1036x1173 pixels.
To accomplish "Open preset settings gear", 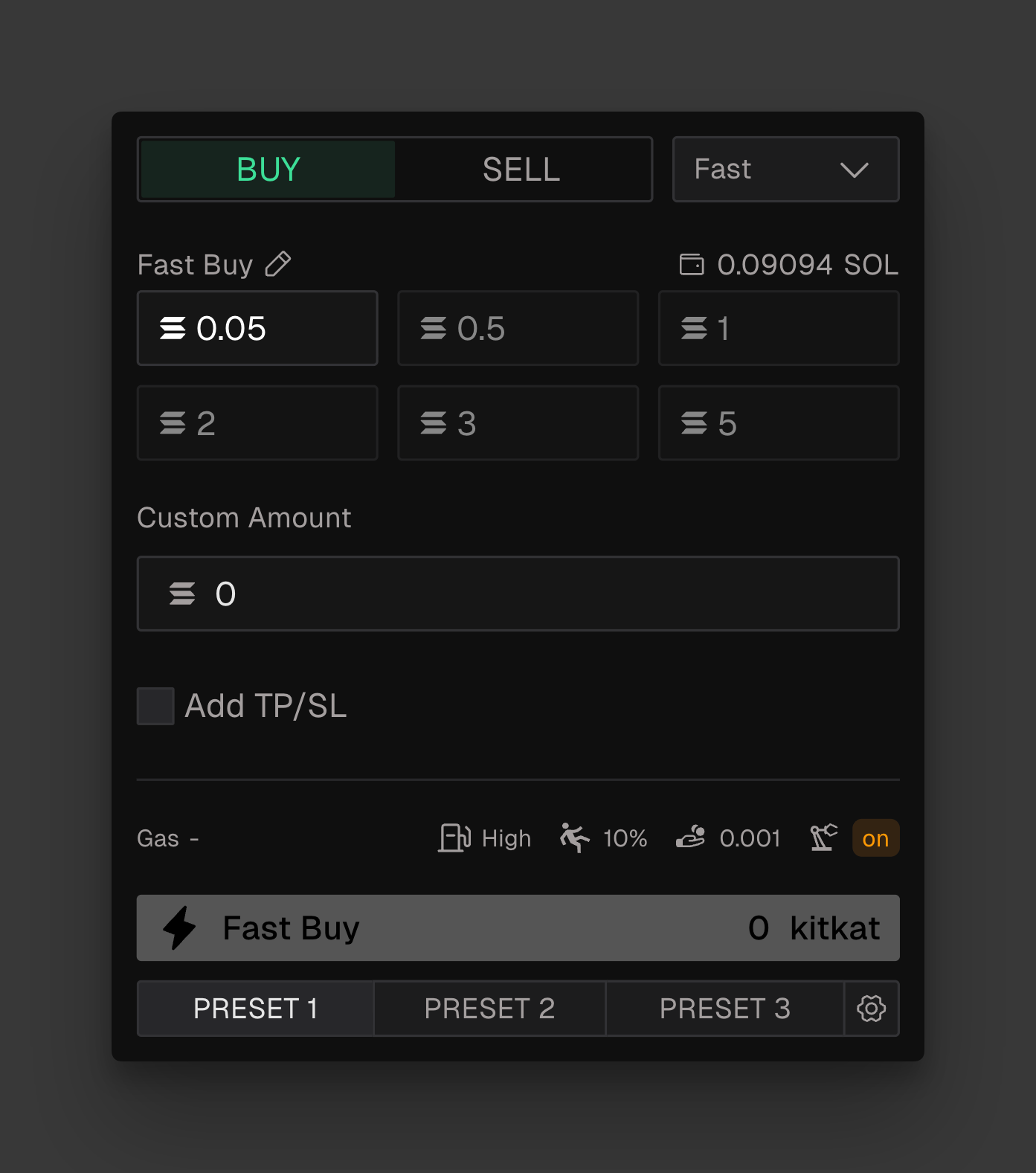I will (871, 1009).
